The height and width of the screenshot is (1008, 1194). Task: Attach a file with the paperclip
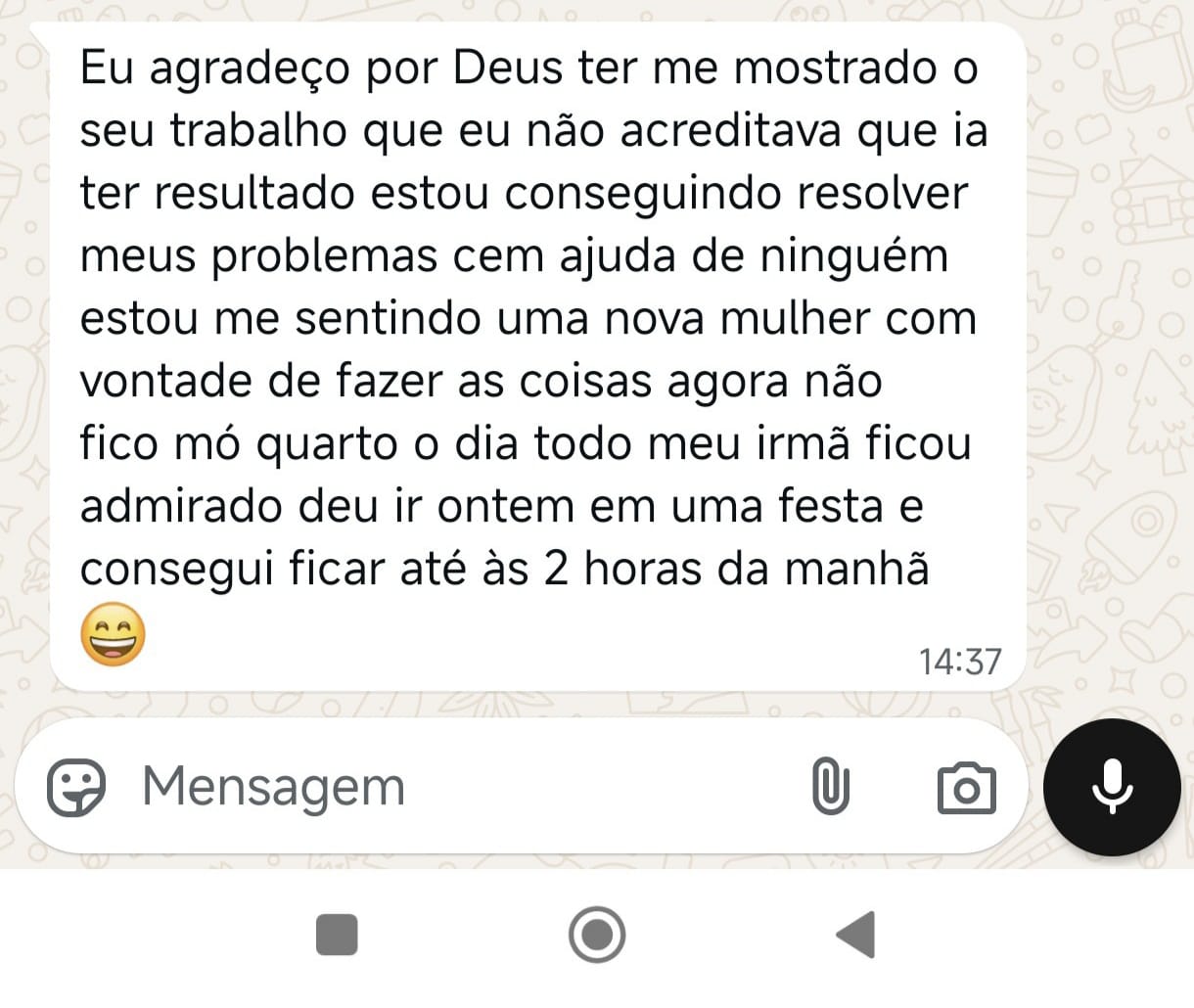point(830,788)
